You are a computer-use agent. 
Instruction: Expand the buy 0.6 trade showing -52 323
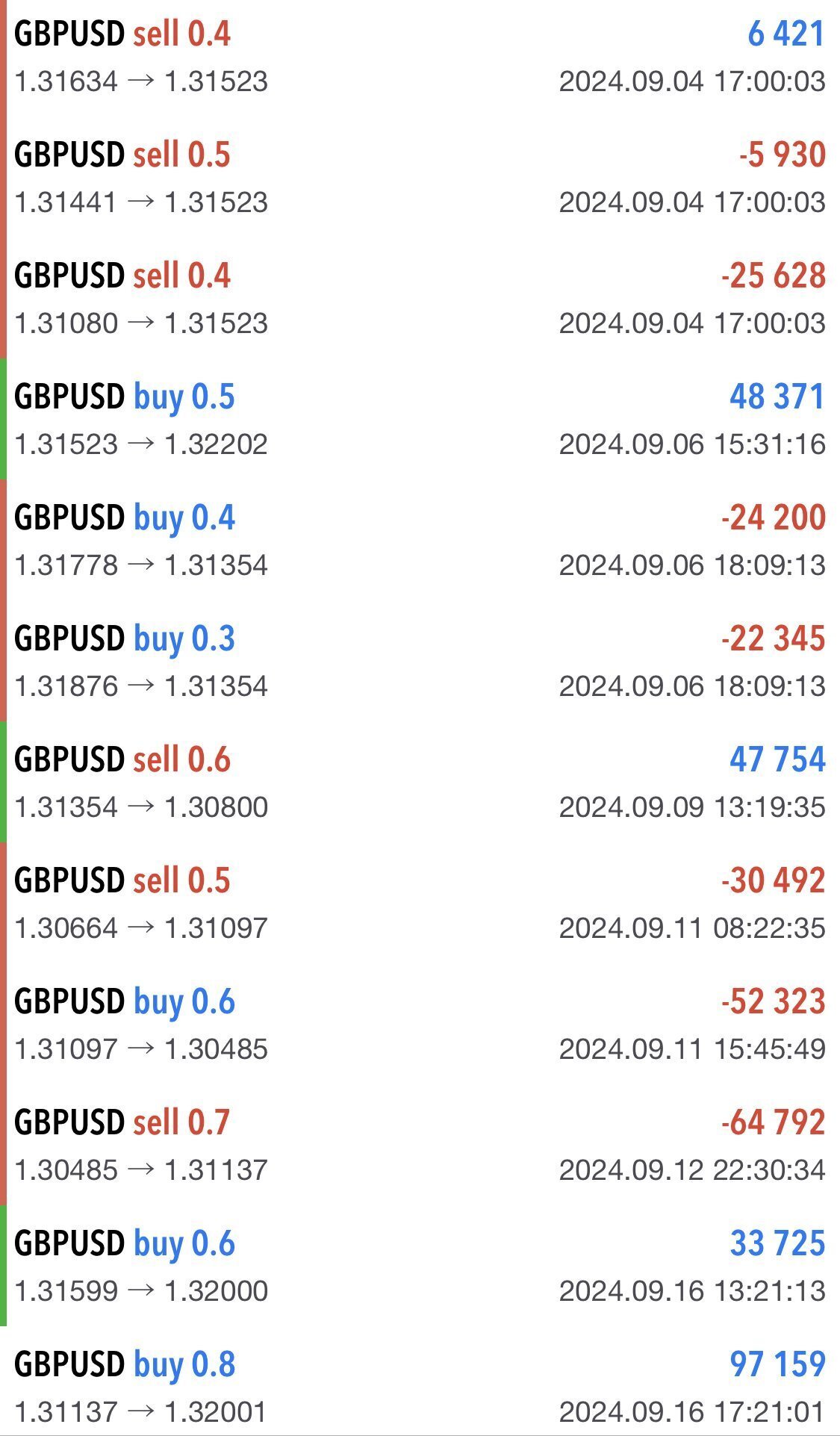coord(420,1024)
